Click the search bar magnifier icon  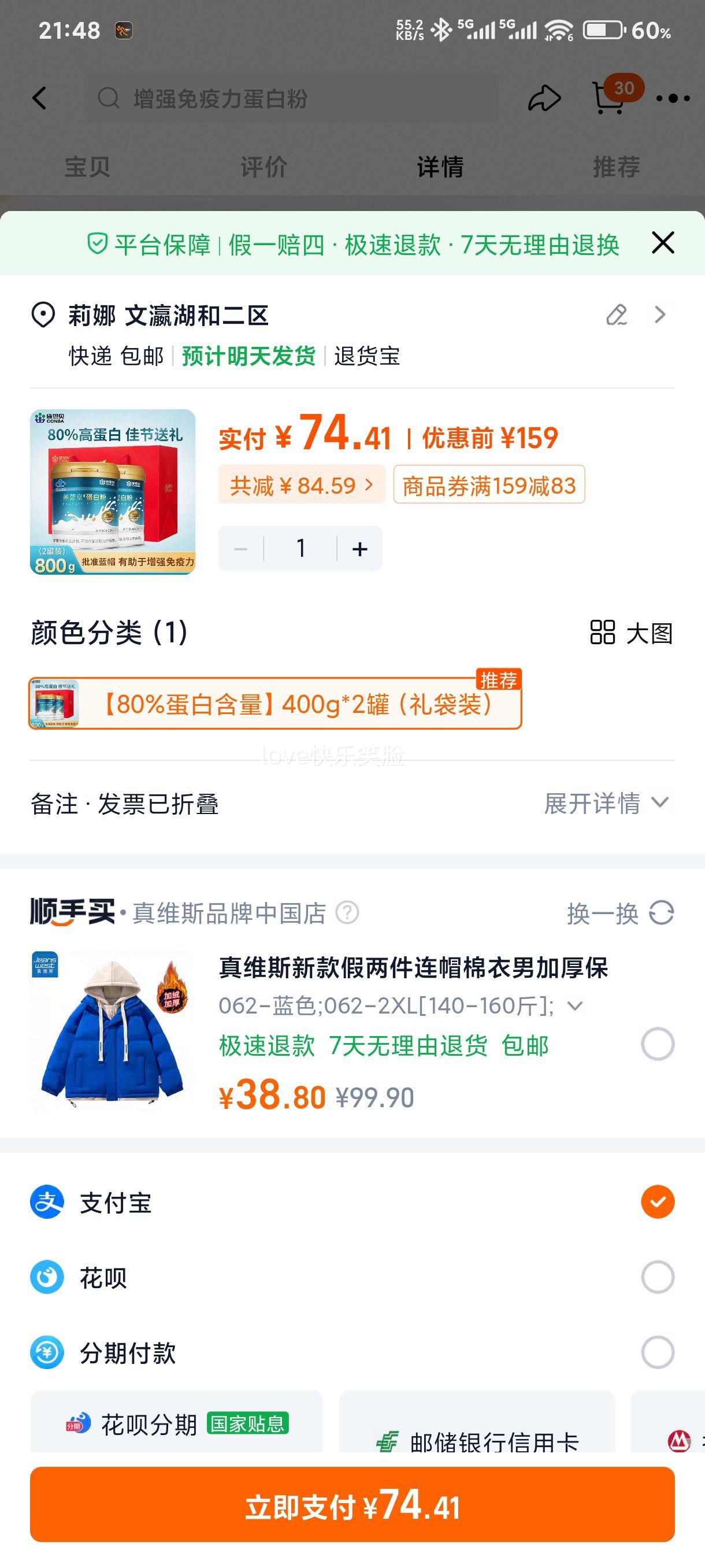coord(108,97)
